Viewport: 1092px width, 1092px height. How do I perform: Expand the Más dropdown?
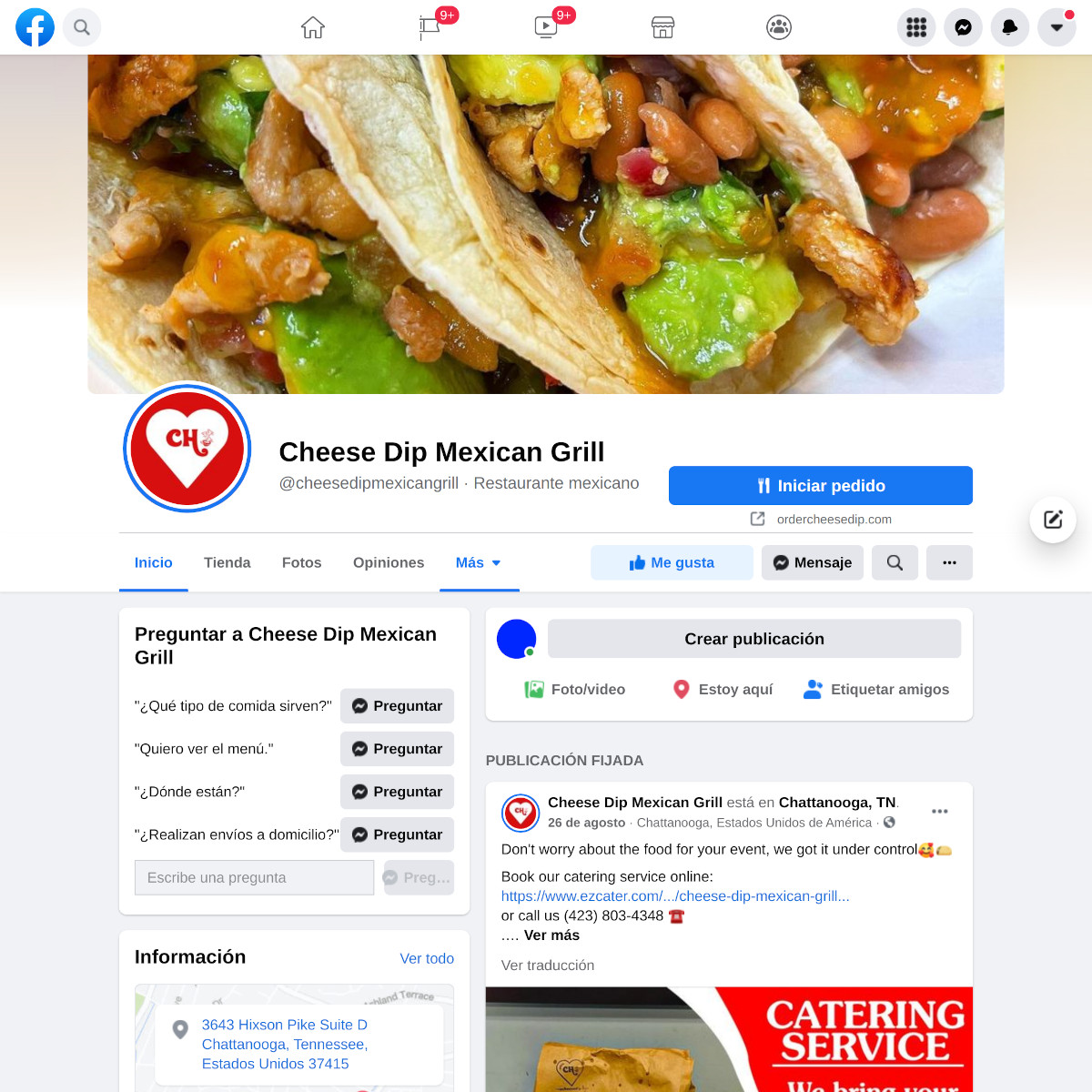[478, 562]
